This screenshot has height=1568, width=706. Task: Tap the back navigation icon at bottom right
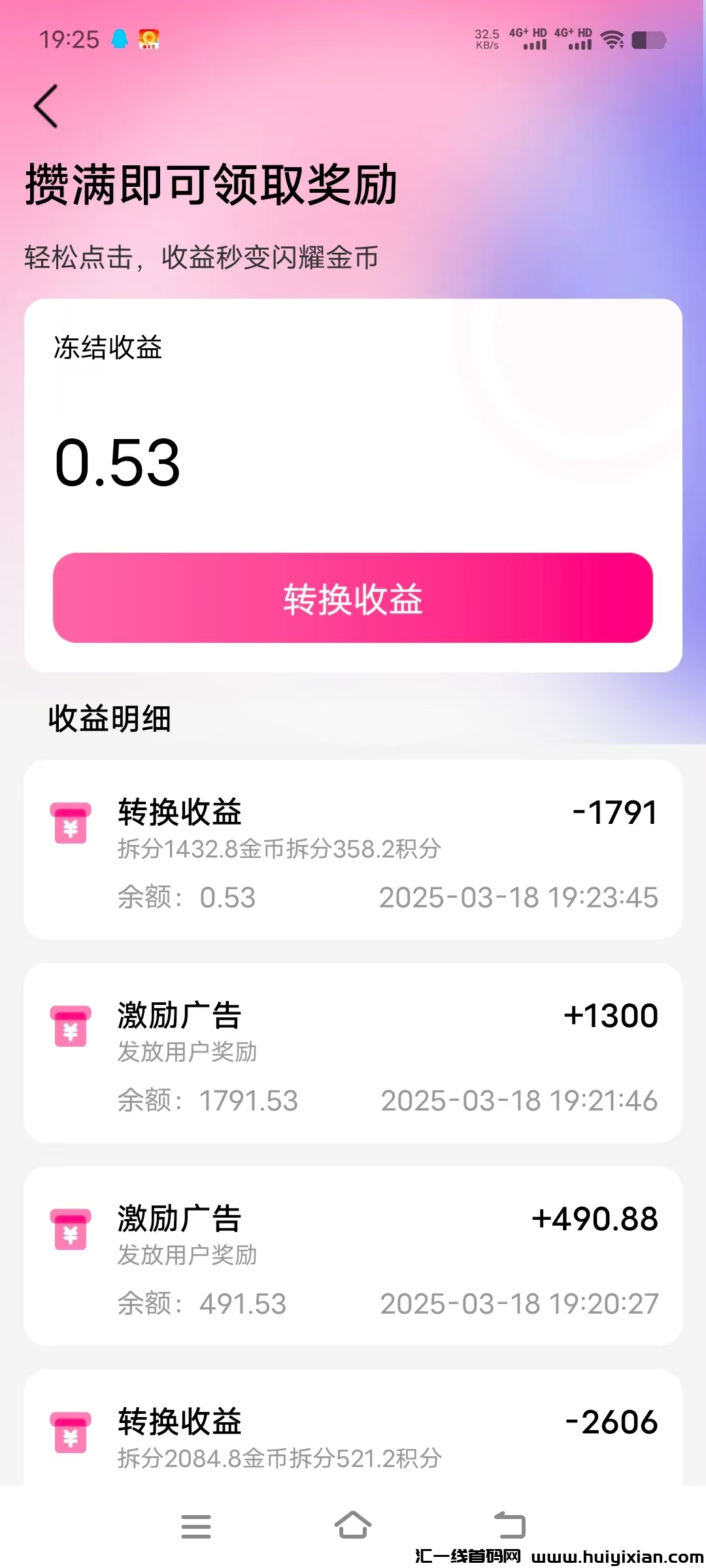(511, 1526)
